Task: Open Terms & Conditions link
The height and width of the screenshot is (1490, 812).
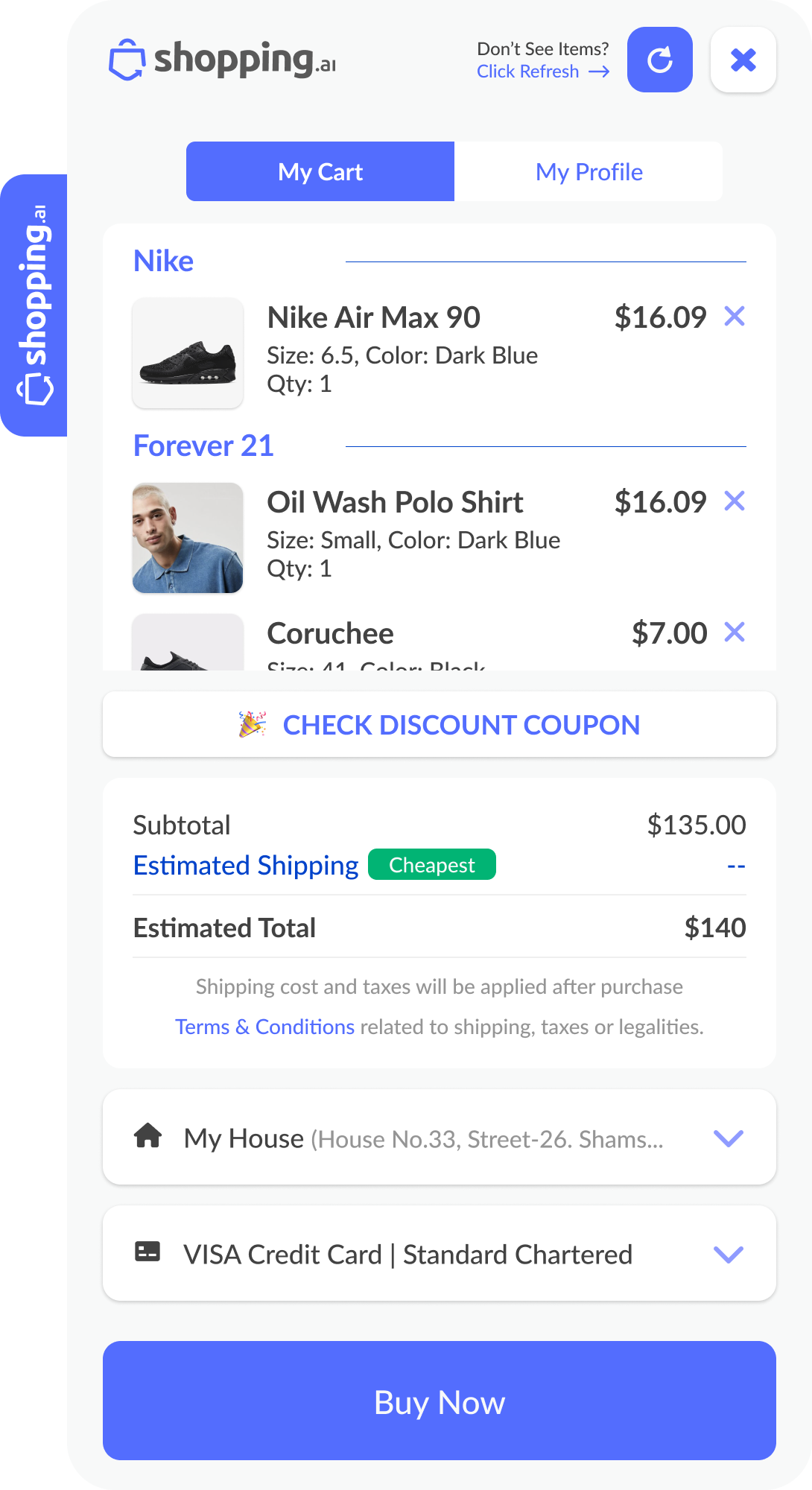Action: click(264, 1027)
